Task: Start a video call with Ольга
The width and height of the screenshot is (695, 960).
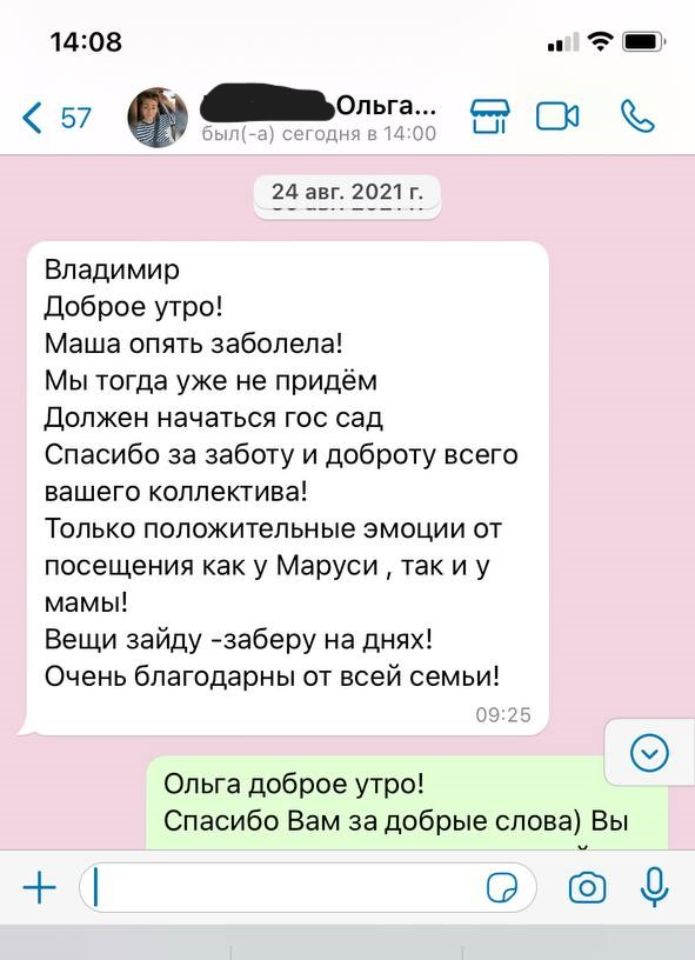Action: 558,118
